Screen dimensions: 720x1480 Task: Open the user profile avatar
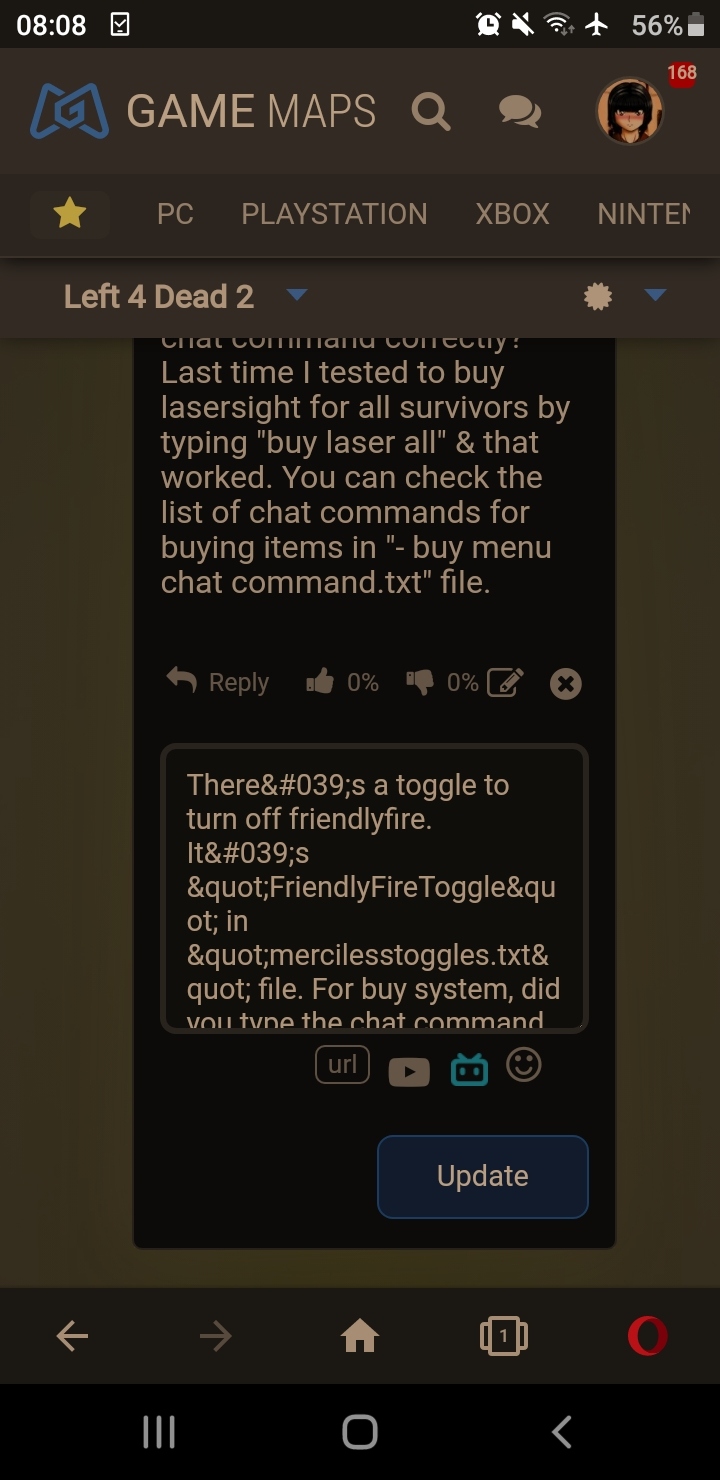pos(629,111)
